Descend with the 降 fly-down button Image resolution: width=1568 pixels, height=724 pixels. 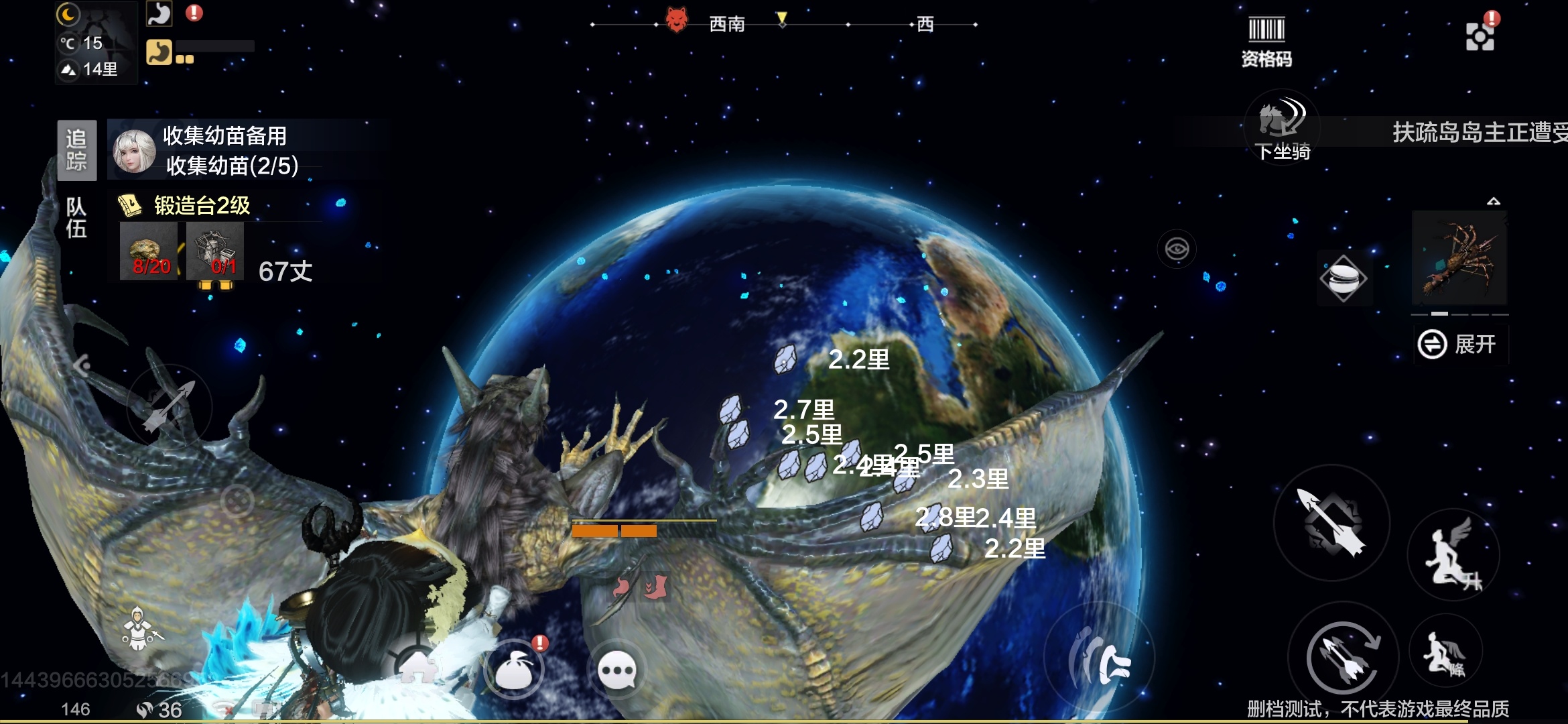coord(1445,652)
